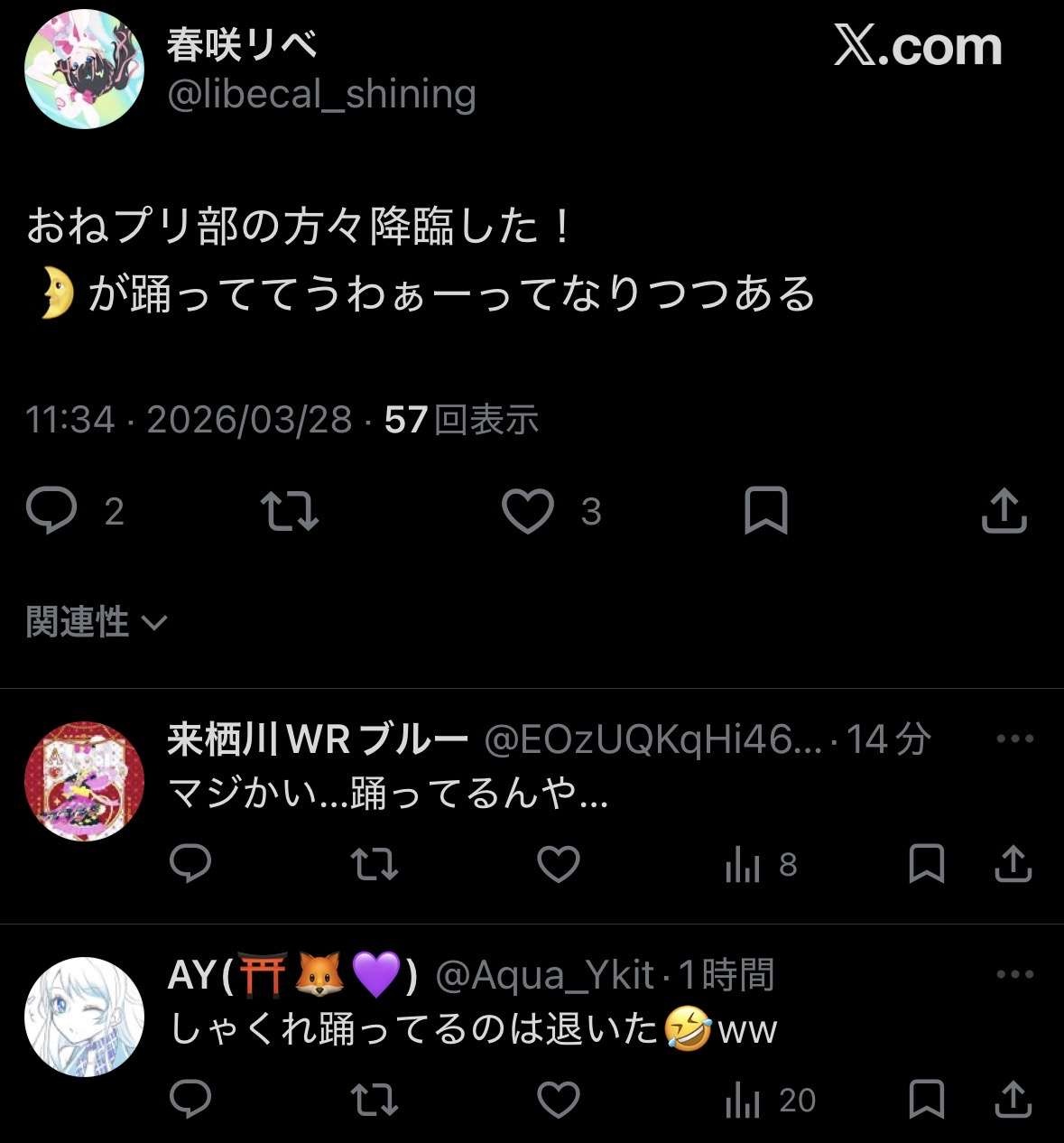Bookmark 来栖川WRブルー's reply
This screenshot has width=1064, height=1143.
coord(926,864)
